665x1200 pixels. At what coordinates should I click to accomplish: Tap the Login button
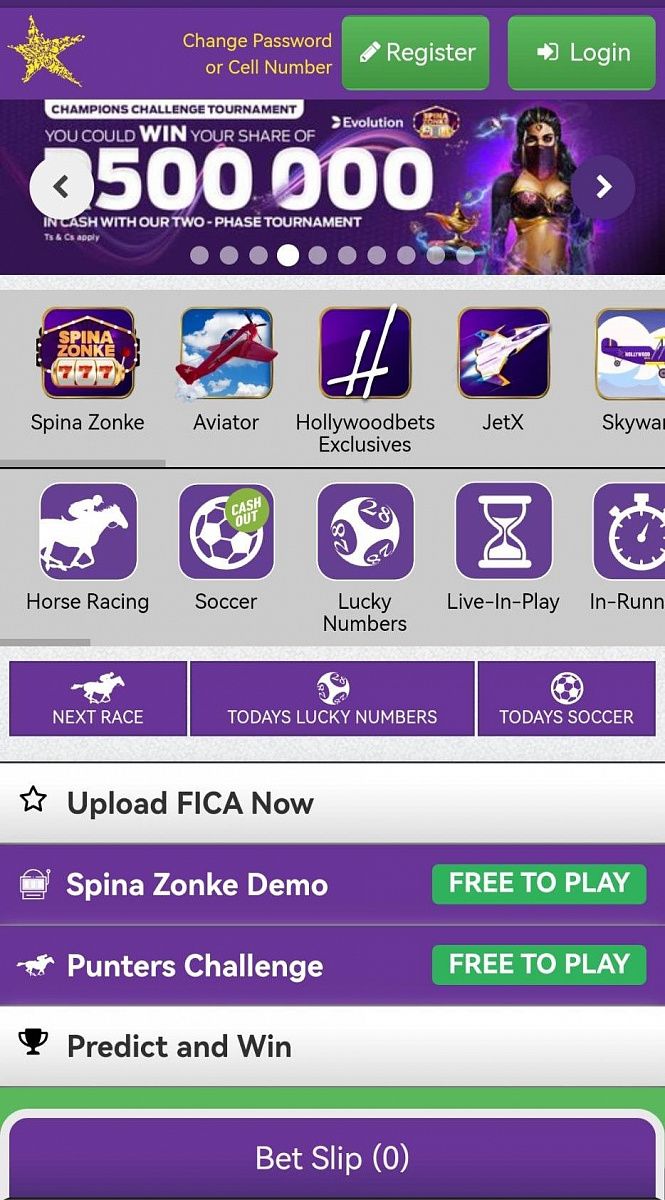[584, 52]
